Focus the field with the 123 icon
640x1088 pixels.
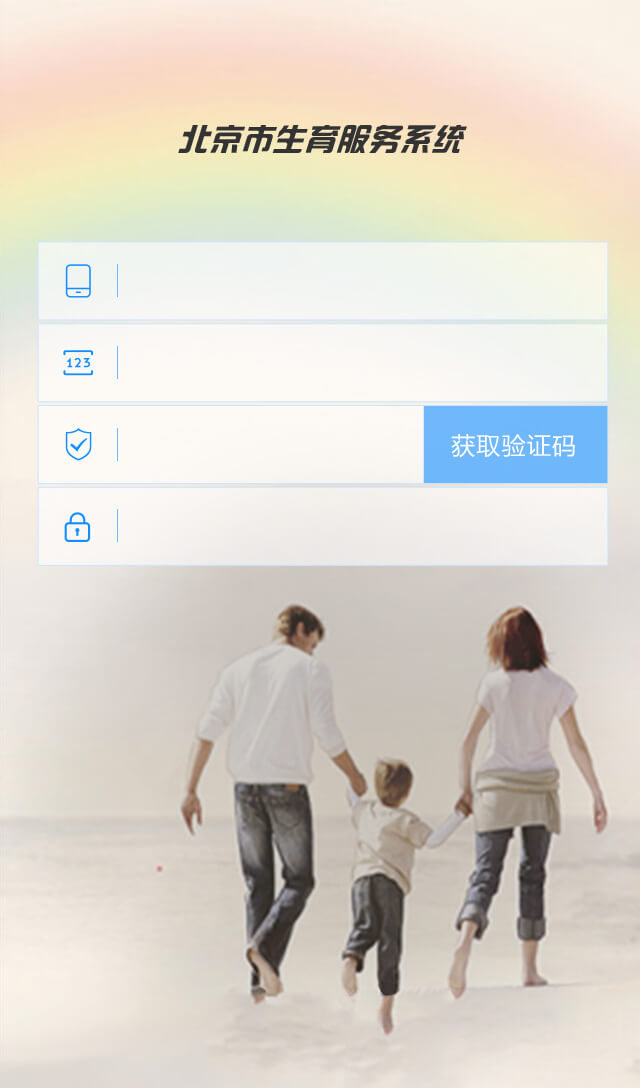[360, 363]
